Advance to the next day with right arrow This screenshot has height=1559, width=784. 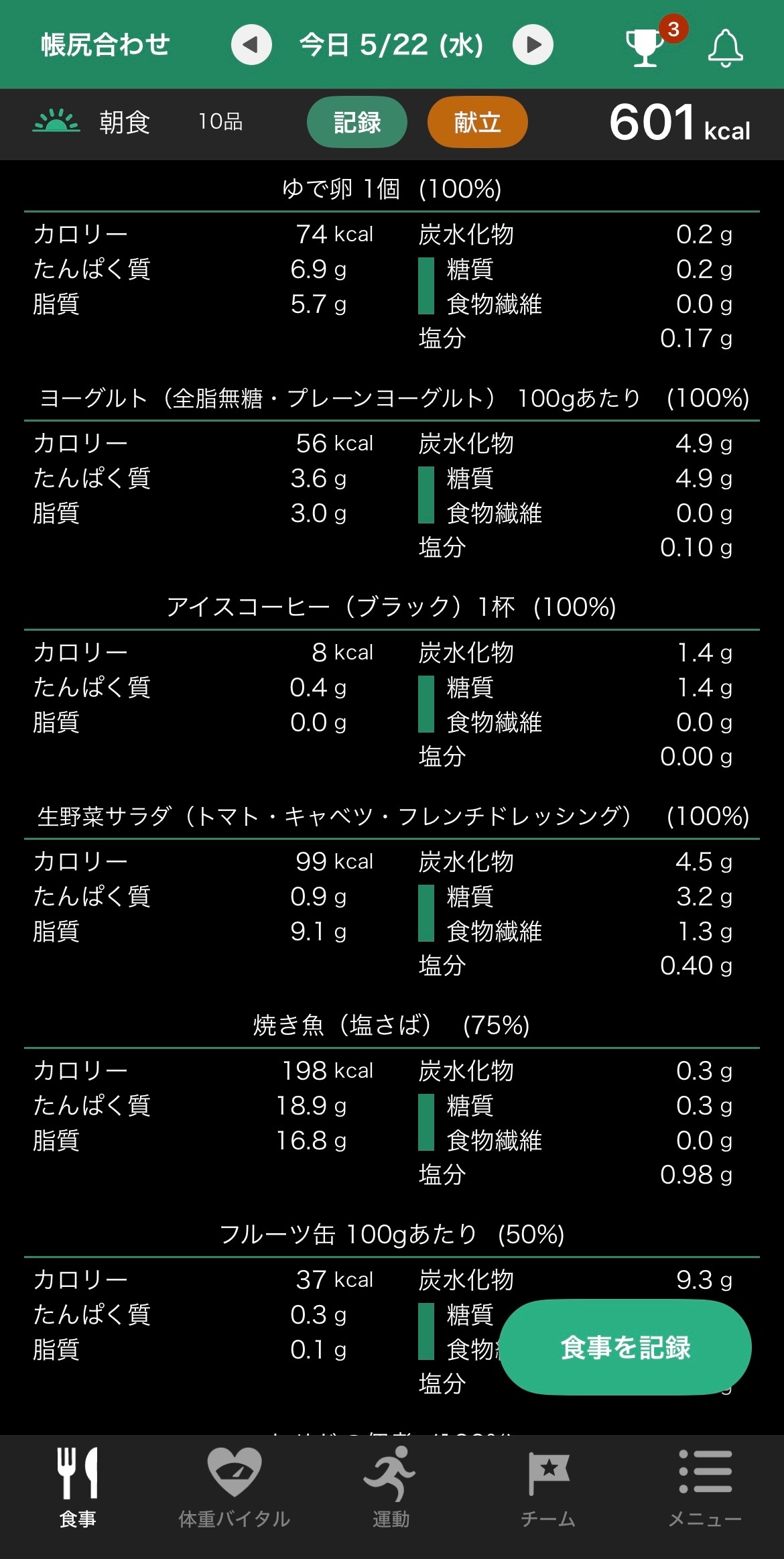click(x=533, y=45)
